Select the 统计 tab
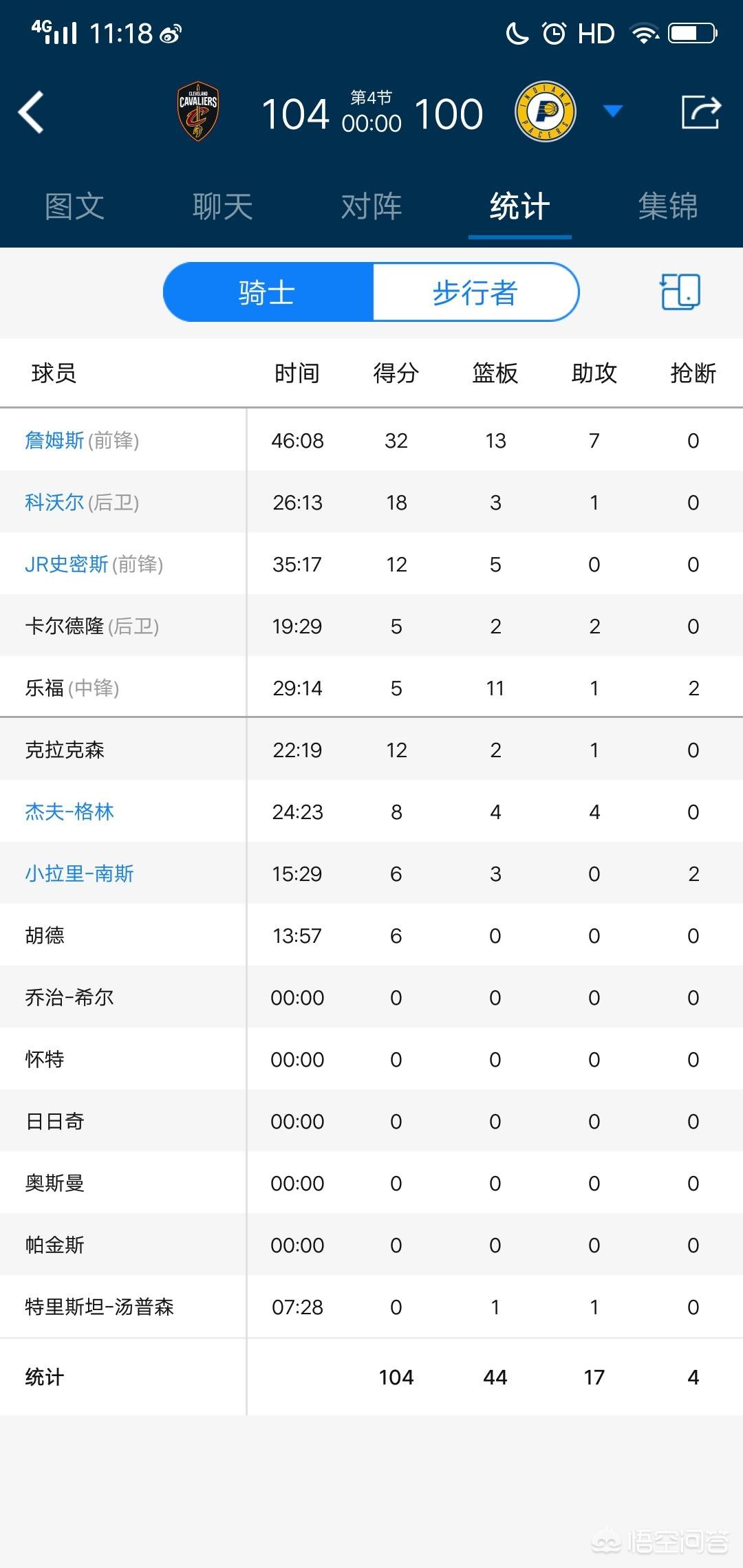Viewport: 743px width, 1568px height. pyautogui.click(x=520, y=206)
